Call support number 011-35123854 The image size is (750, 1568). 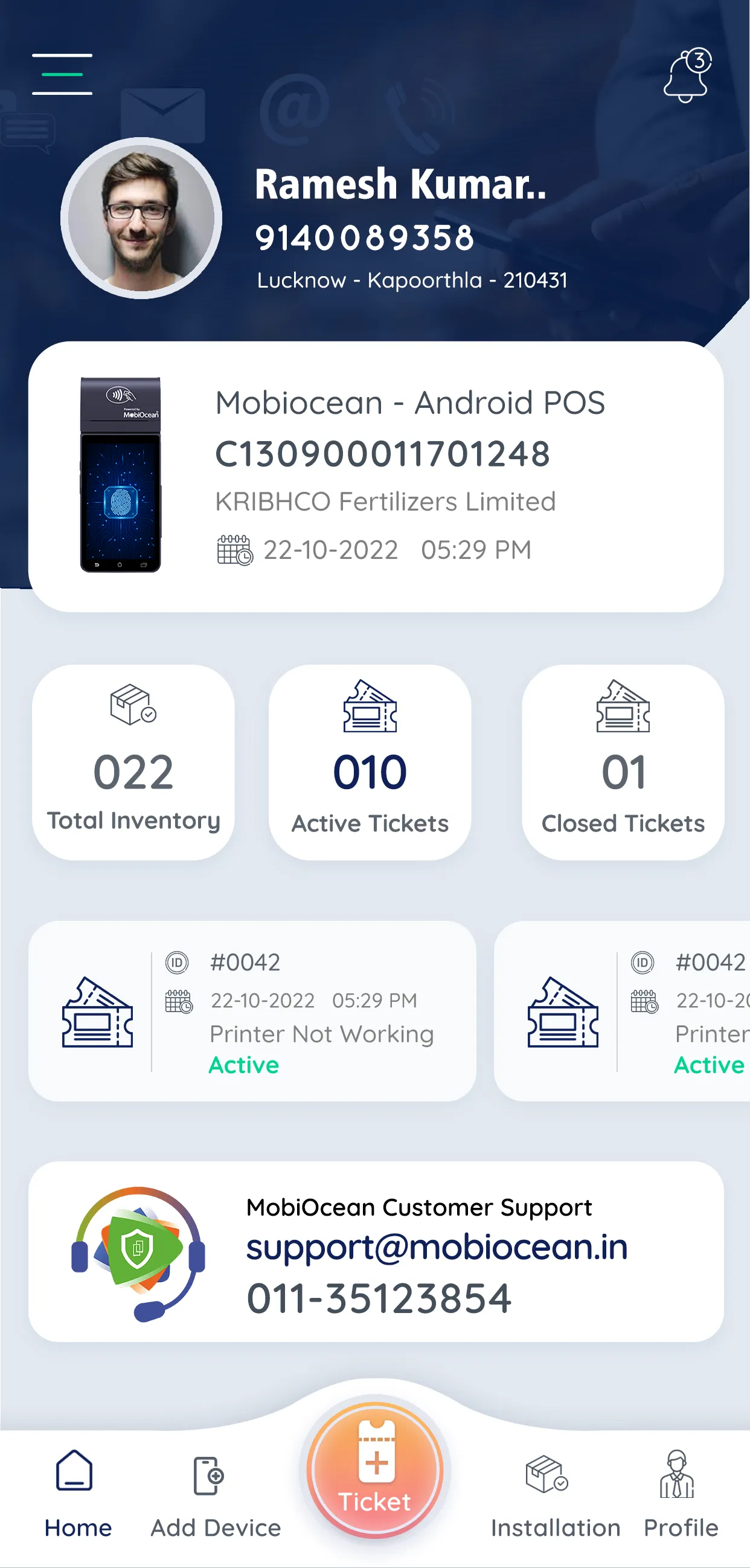[x=379, y=1299]
